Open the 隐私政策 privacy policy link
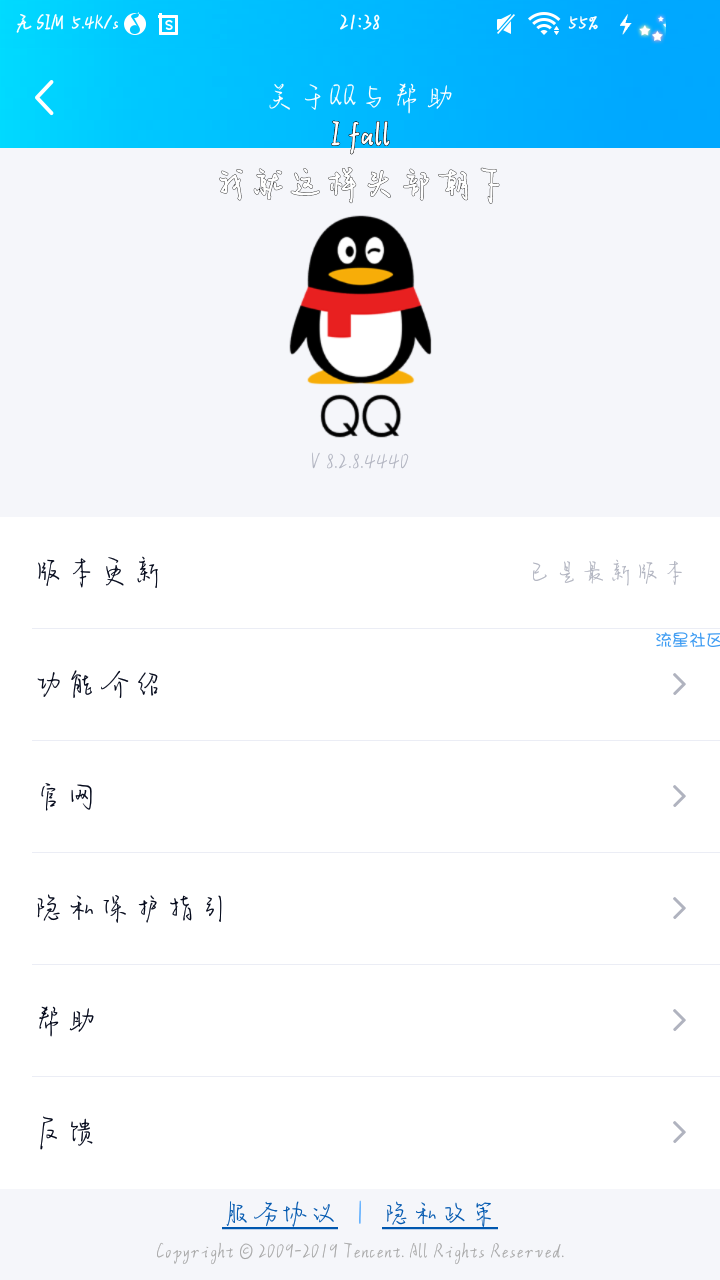This screenshot has width=720, height=1280. 440,1214
